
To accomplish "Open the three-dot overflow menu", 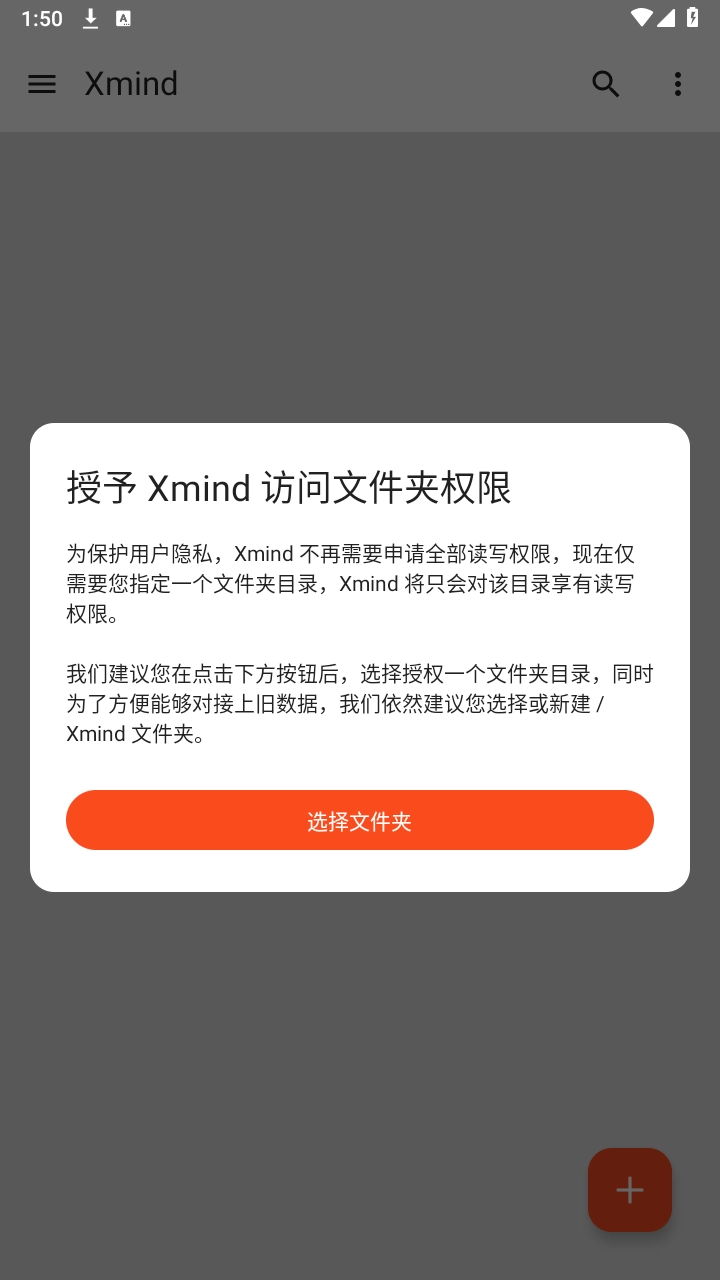I will coord(678,84).
